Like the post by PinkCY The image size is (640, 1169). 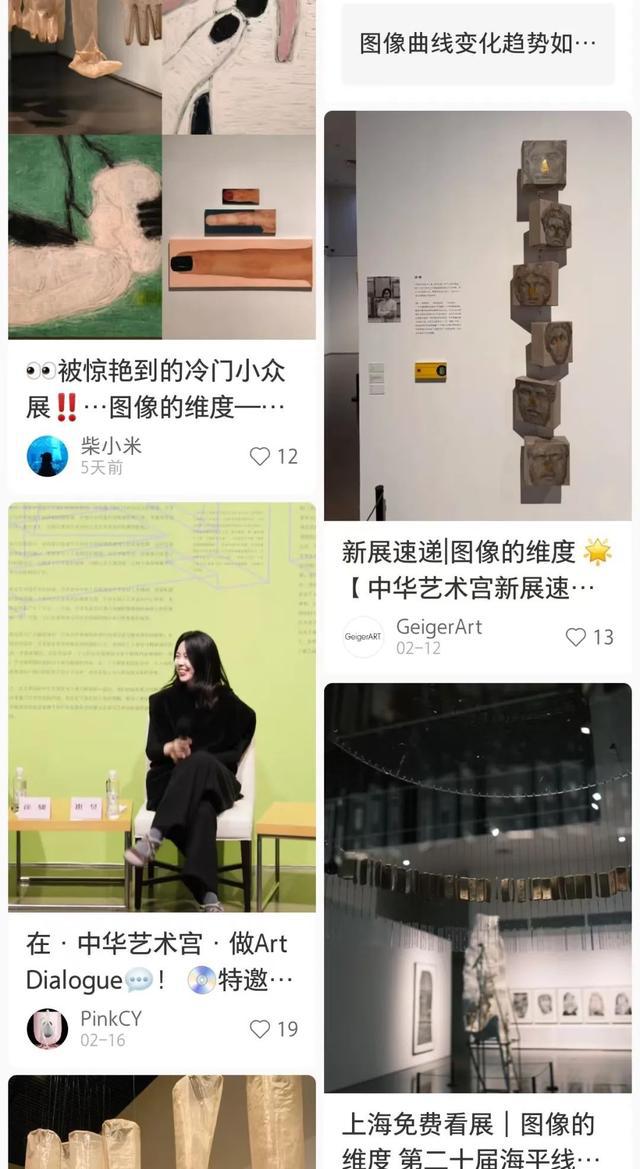pyautogui.click(x=260, y=1028)
